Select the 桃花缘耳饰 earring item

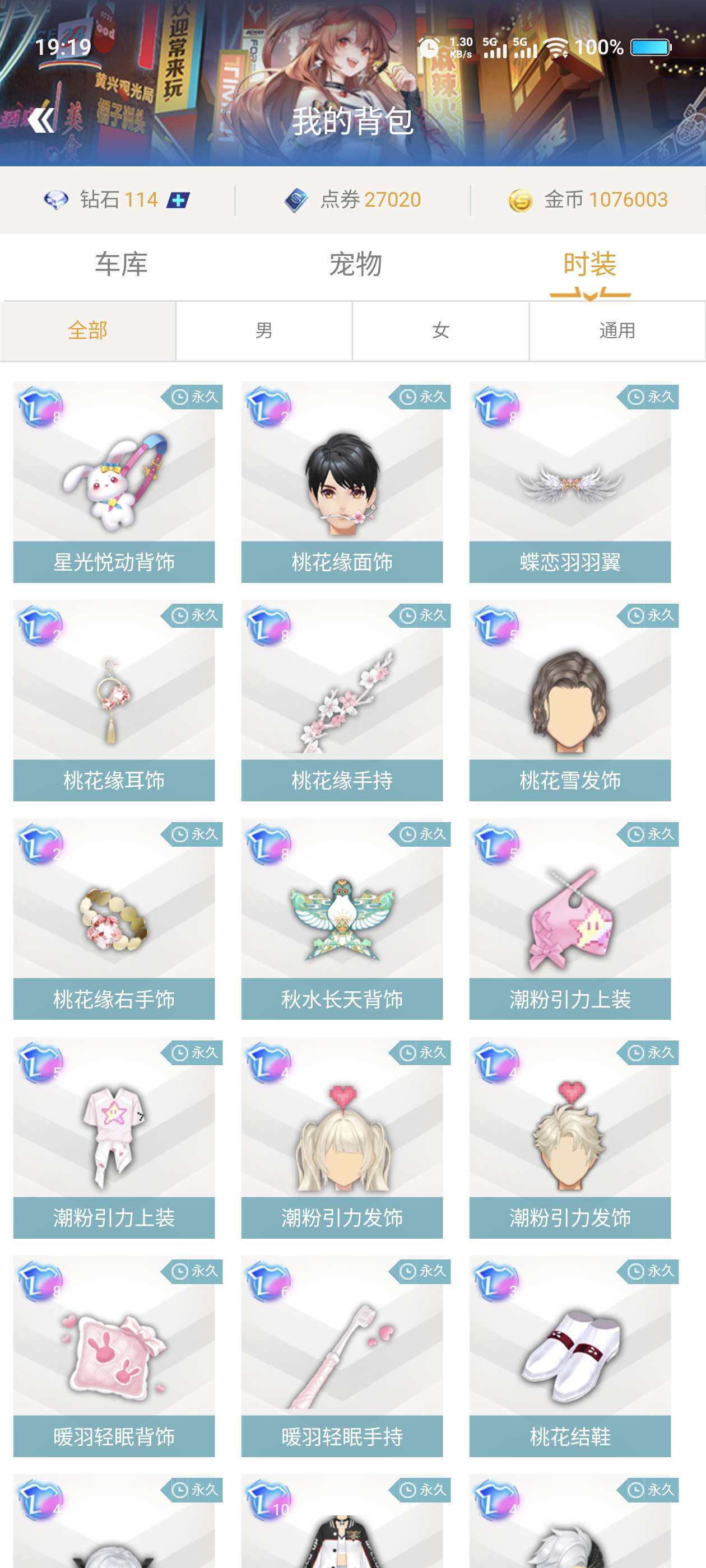click(114, 701)
